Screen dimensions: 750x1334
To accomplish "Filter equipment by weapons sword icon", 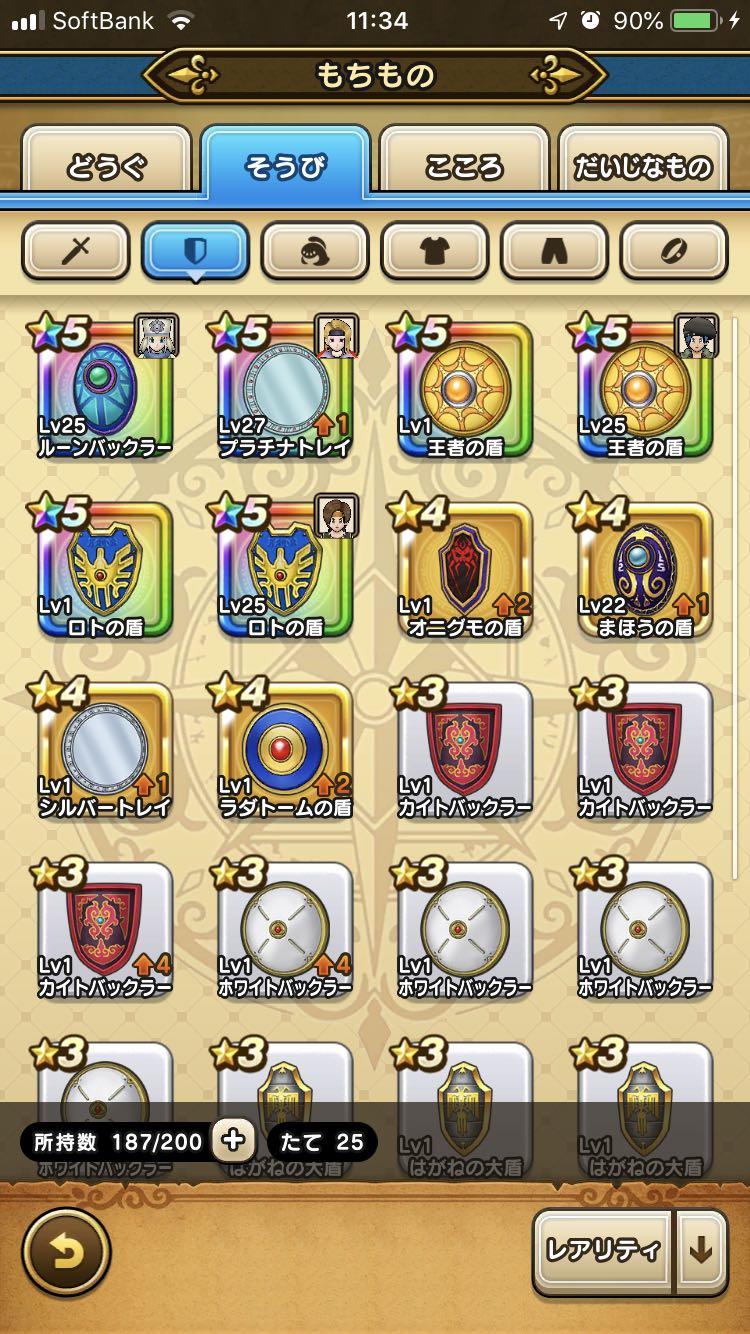I will click(76, 250).
